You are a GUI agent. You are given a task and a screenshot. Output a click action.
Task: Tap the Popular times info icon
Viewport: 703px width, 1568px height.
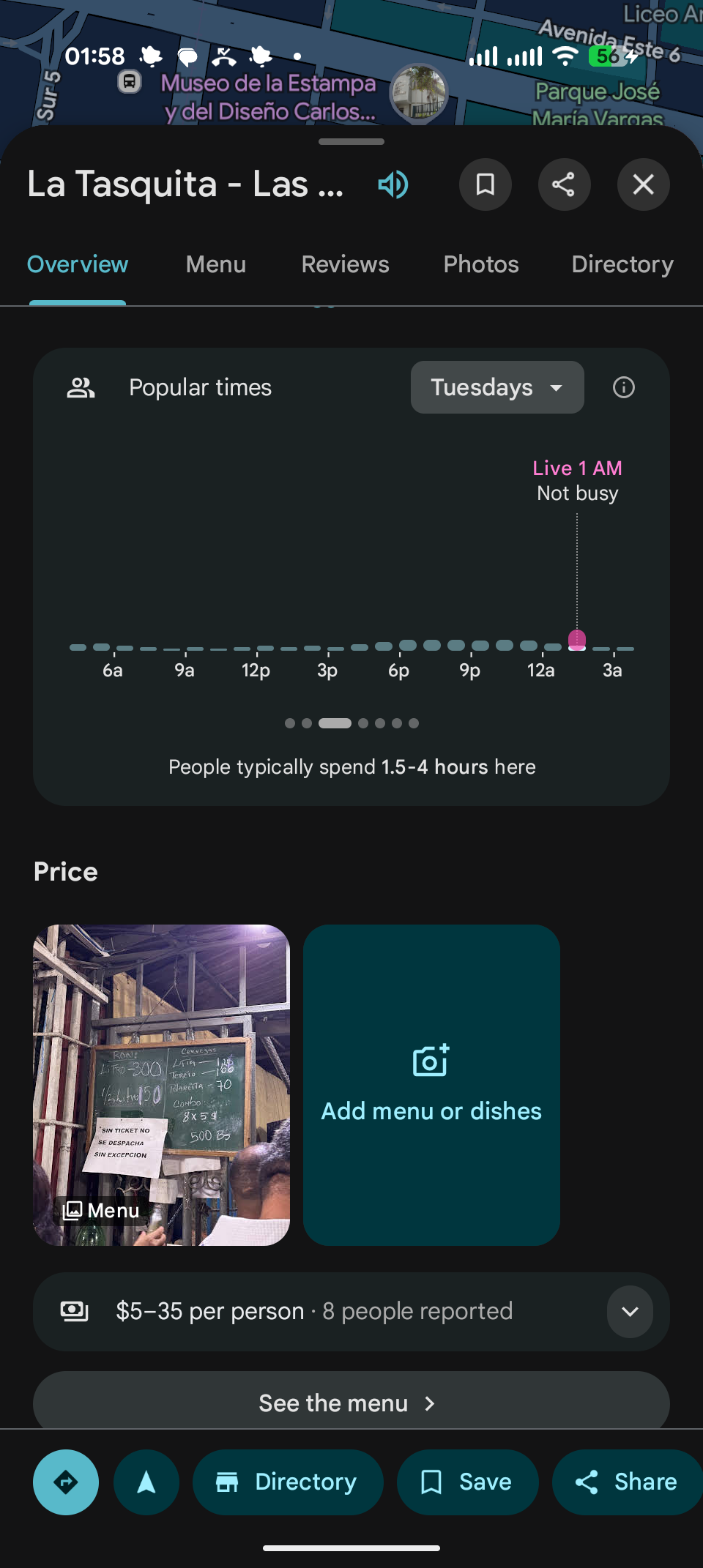coord(624,387)
